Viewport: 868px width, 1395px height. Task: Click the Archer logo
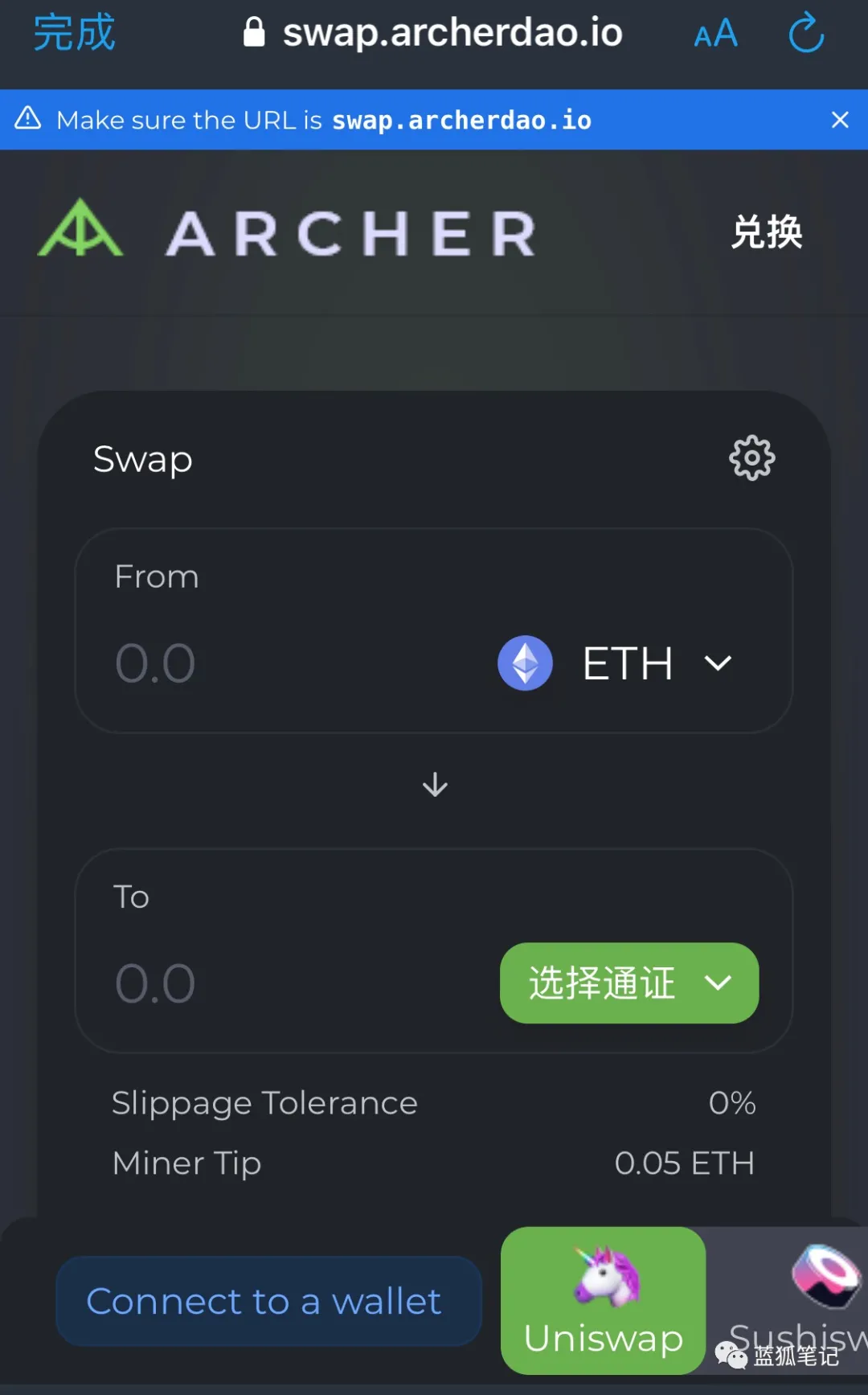[x=80, y=231]
